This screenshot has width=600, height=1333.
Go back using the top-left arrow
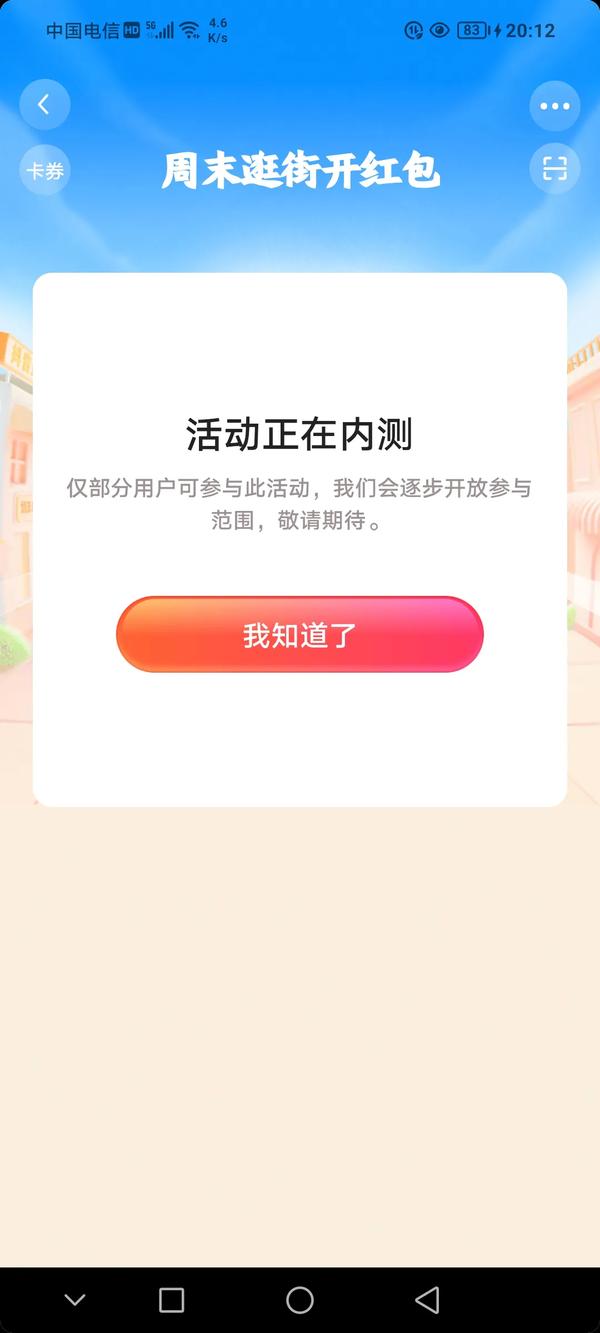click(44, 105)
